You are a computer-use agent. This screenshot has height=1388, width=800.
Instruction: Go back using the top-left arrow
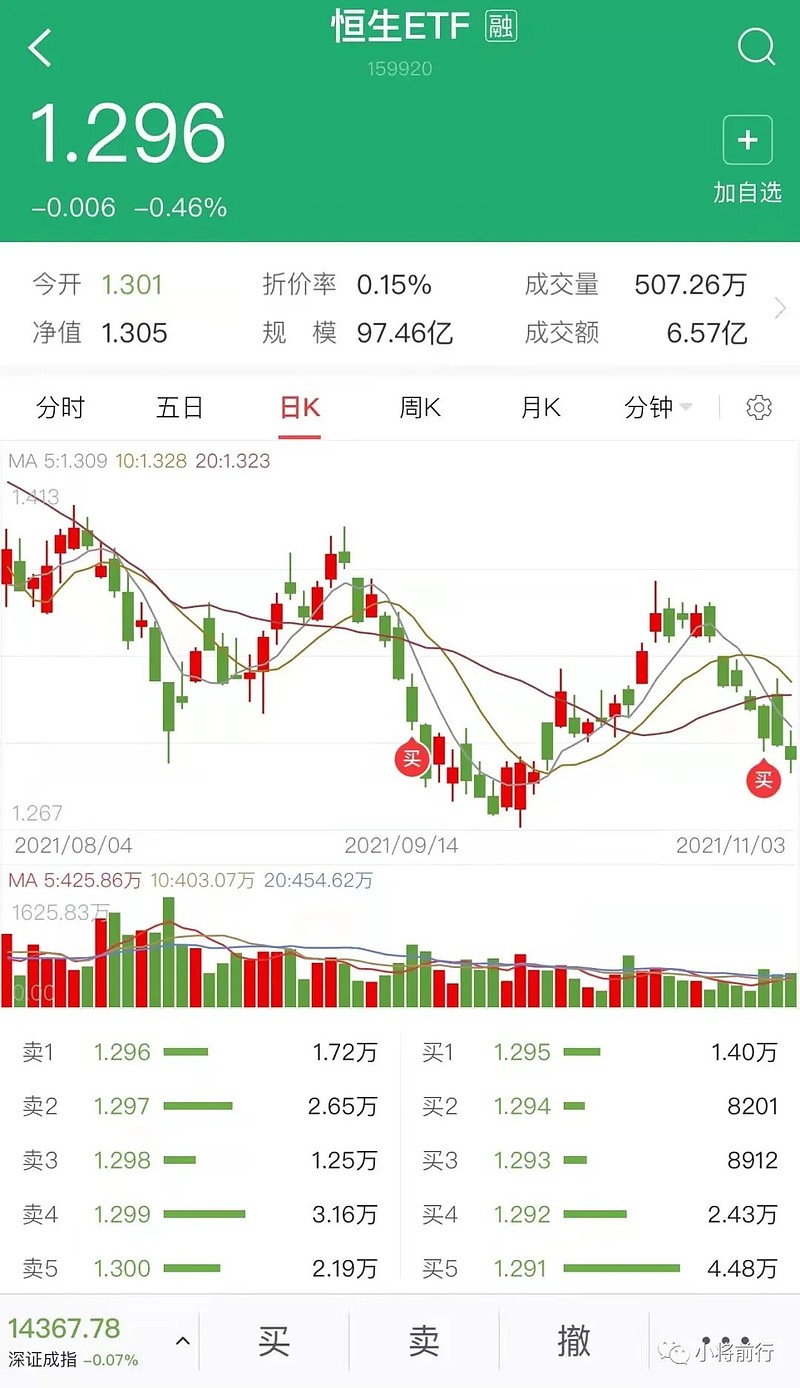click(x=40, y=47)
